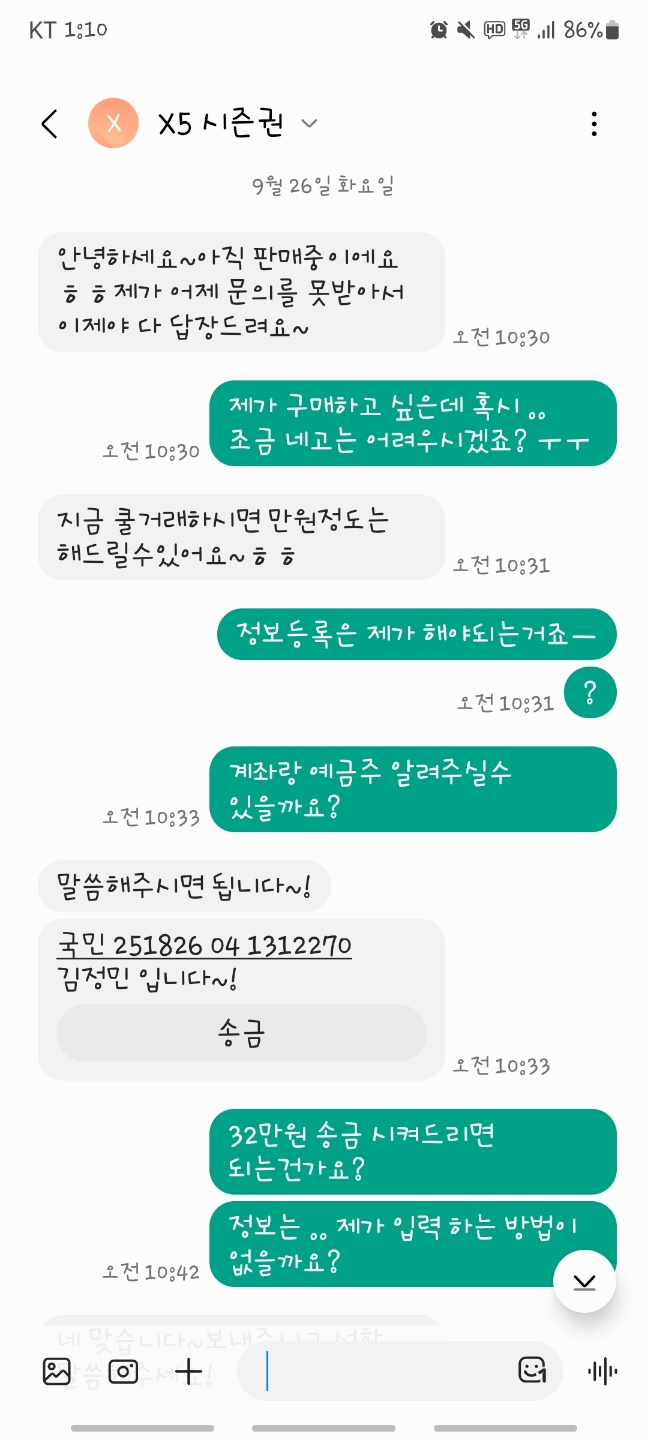
Task: Open the camera to take a photo
Action: [x=123, y=1371]
